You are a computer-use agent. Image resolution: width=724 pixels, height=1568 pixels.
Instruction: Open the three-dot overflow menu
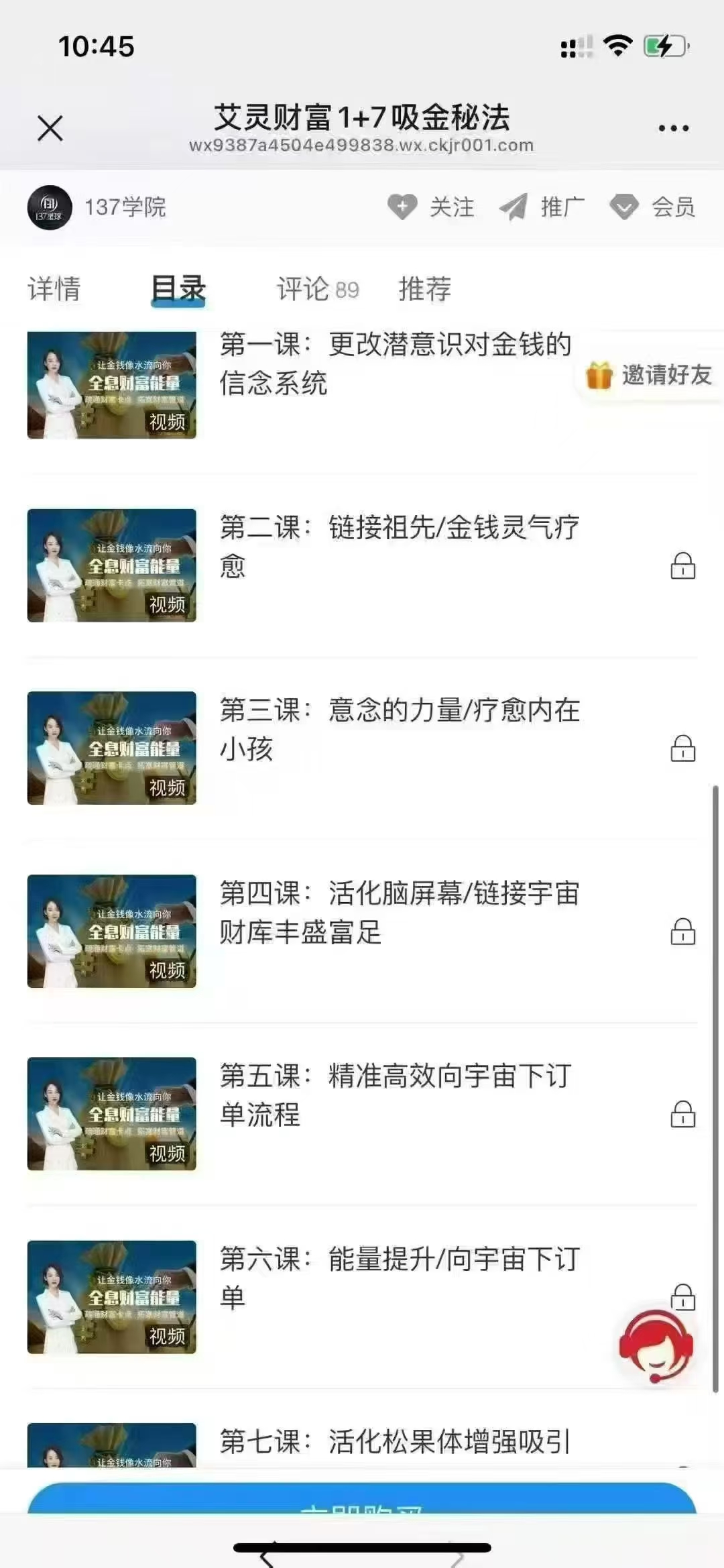point(673,128)
